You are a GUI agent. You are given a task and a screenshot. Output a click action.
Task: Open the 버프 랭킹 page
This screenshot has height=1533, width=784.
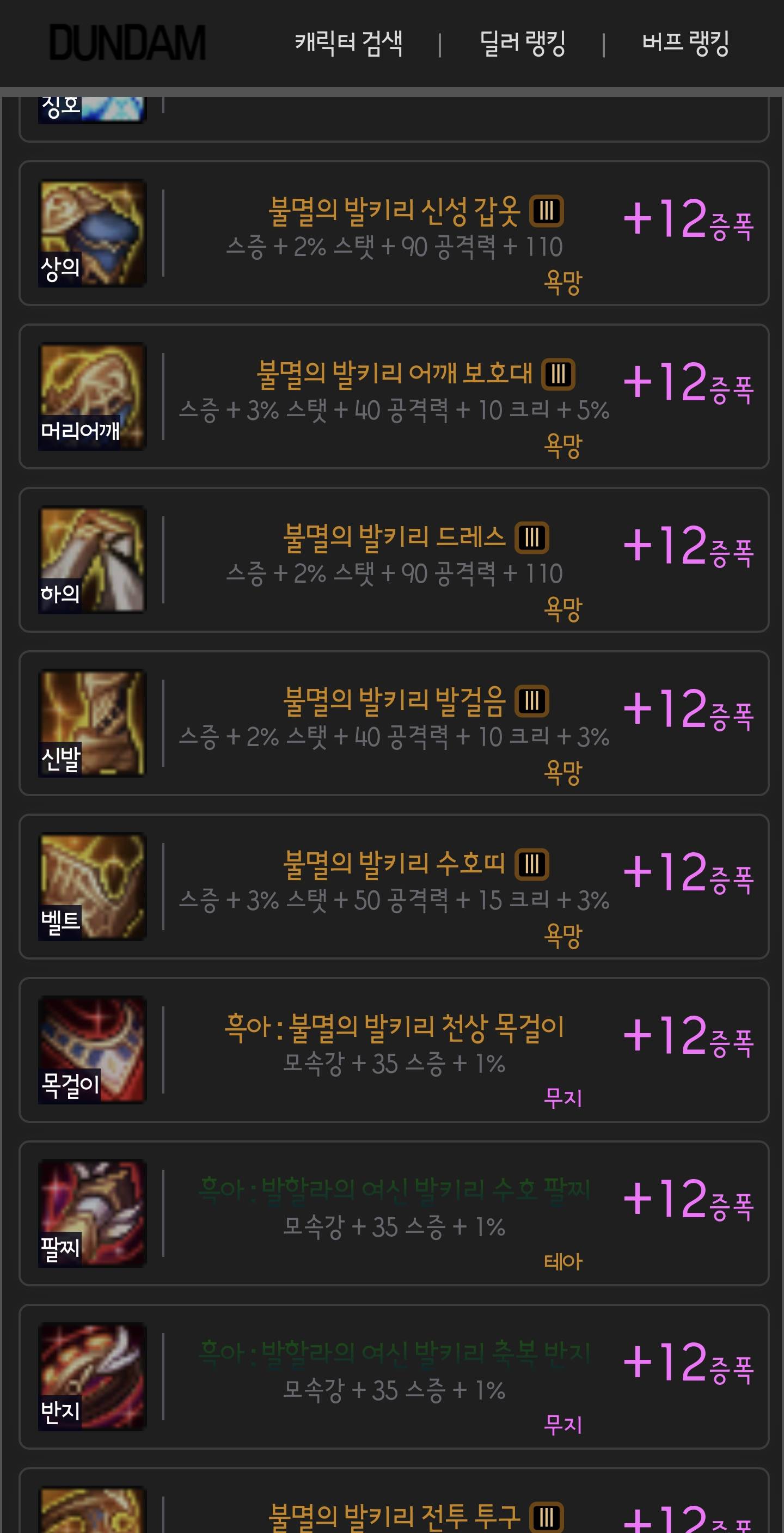click(685, 43)
